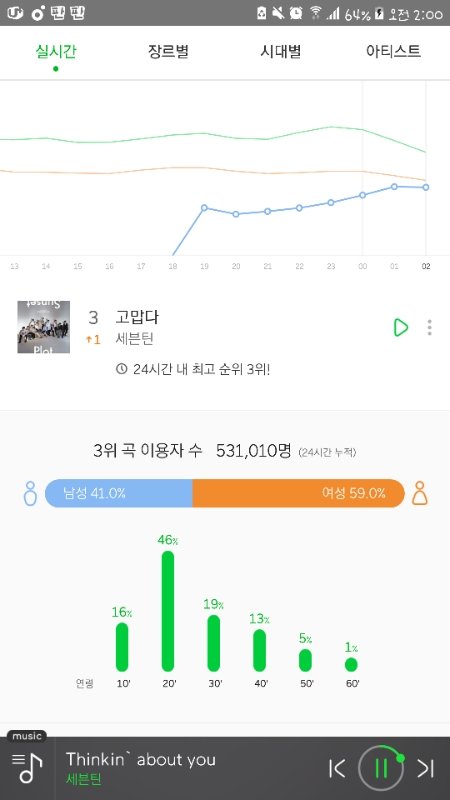Skip to the next track
This screenshot has width=450, height=800.
426,768
